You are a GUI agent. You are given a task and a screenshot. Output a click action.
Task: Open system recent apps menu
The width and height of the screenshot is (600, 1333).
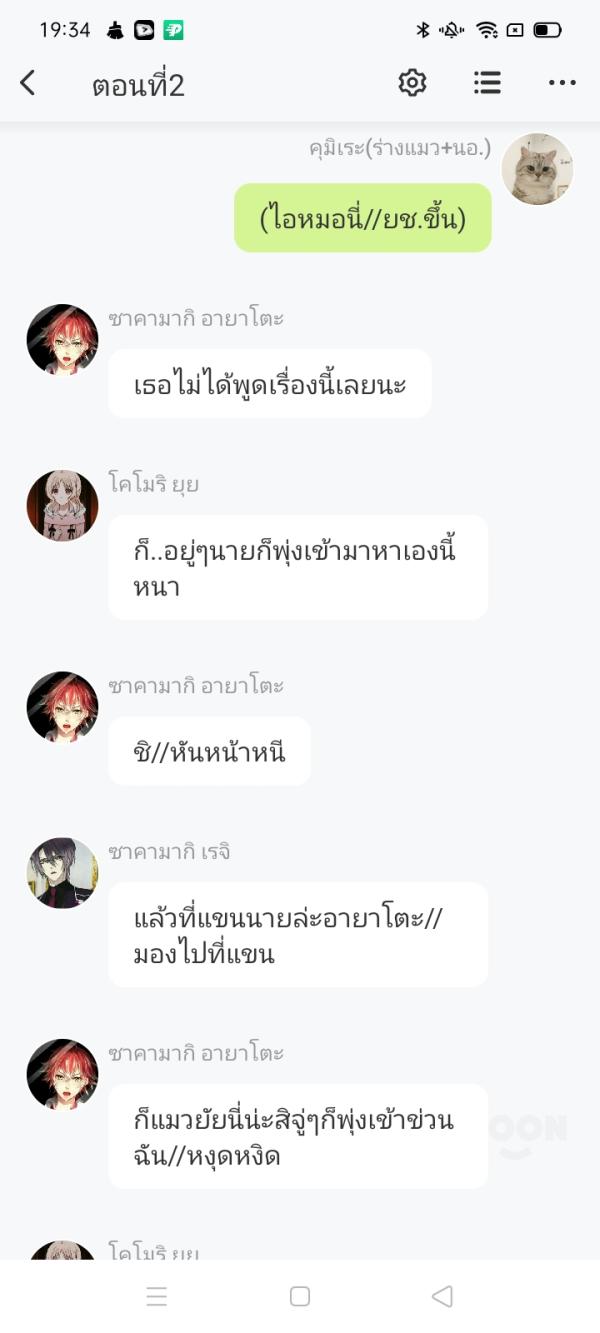(x=157, y=1296)
